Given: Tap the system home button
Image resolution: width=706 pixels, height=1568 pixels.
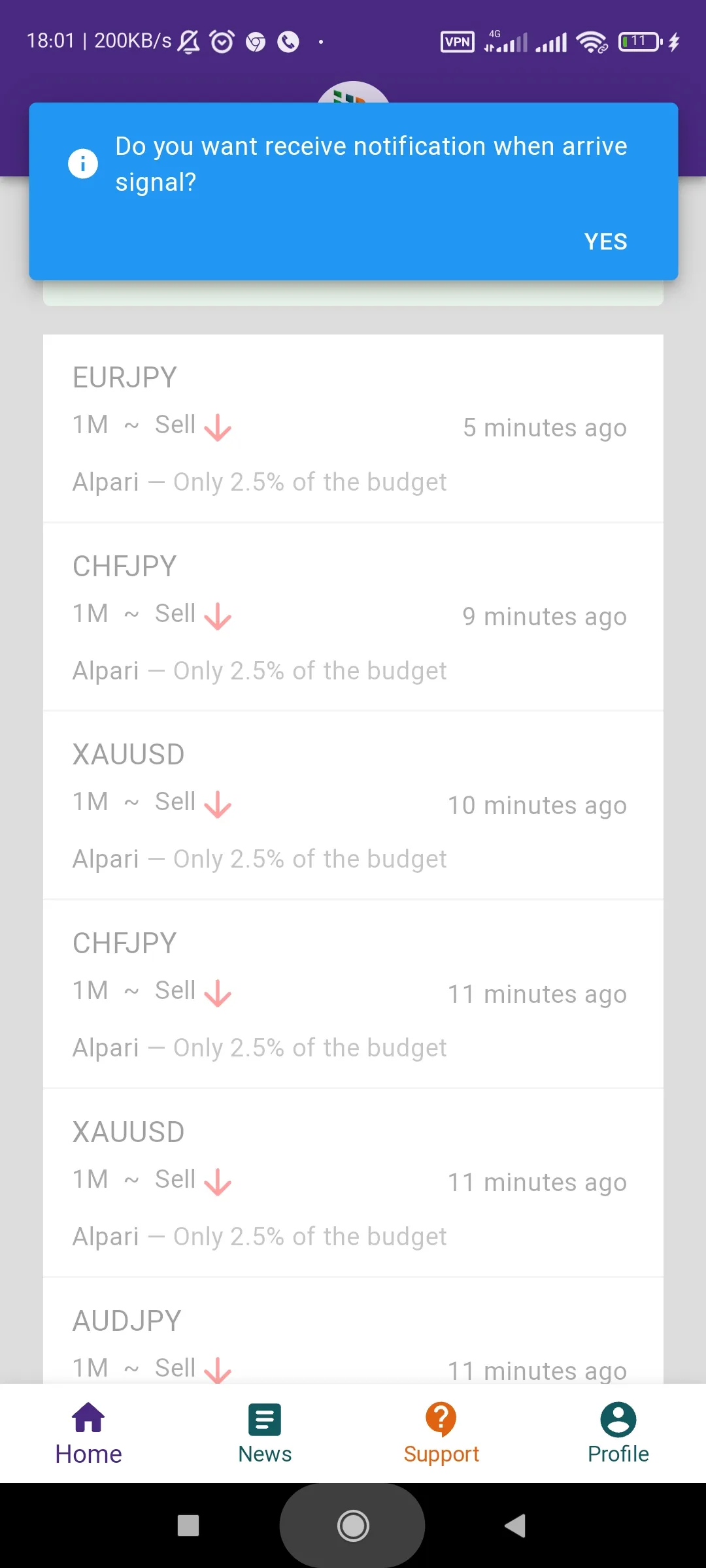Looking at the screenshot, I should pyautogui.click(x=353, y=1526).
